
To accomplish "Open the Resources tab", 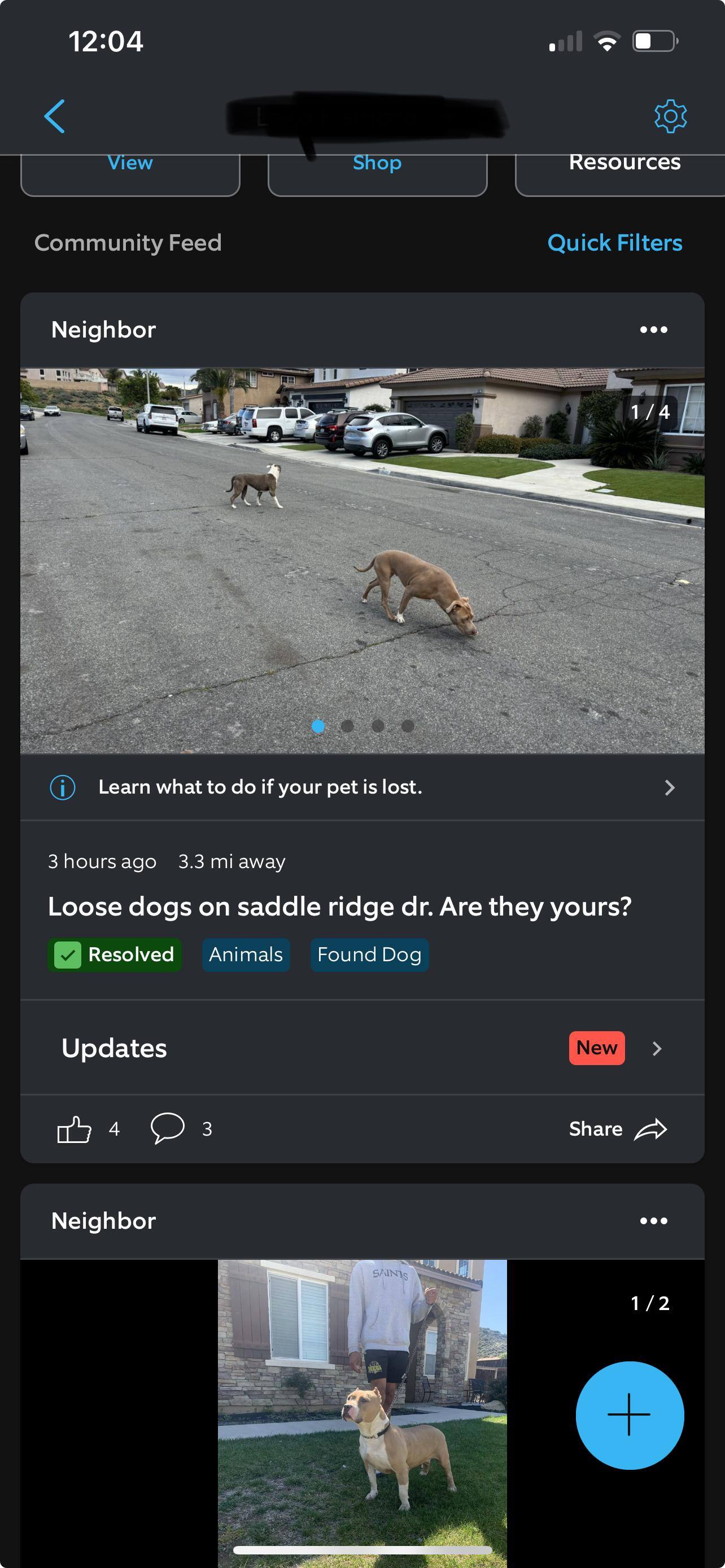I will point(624,163).
